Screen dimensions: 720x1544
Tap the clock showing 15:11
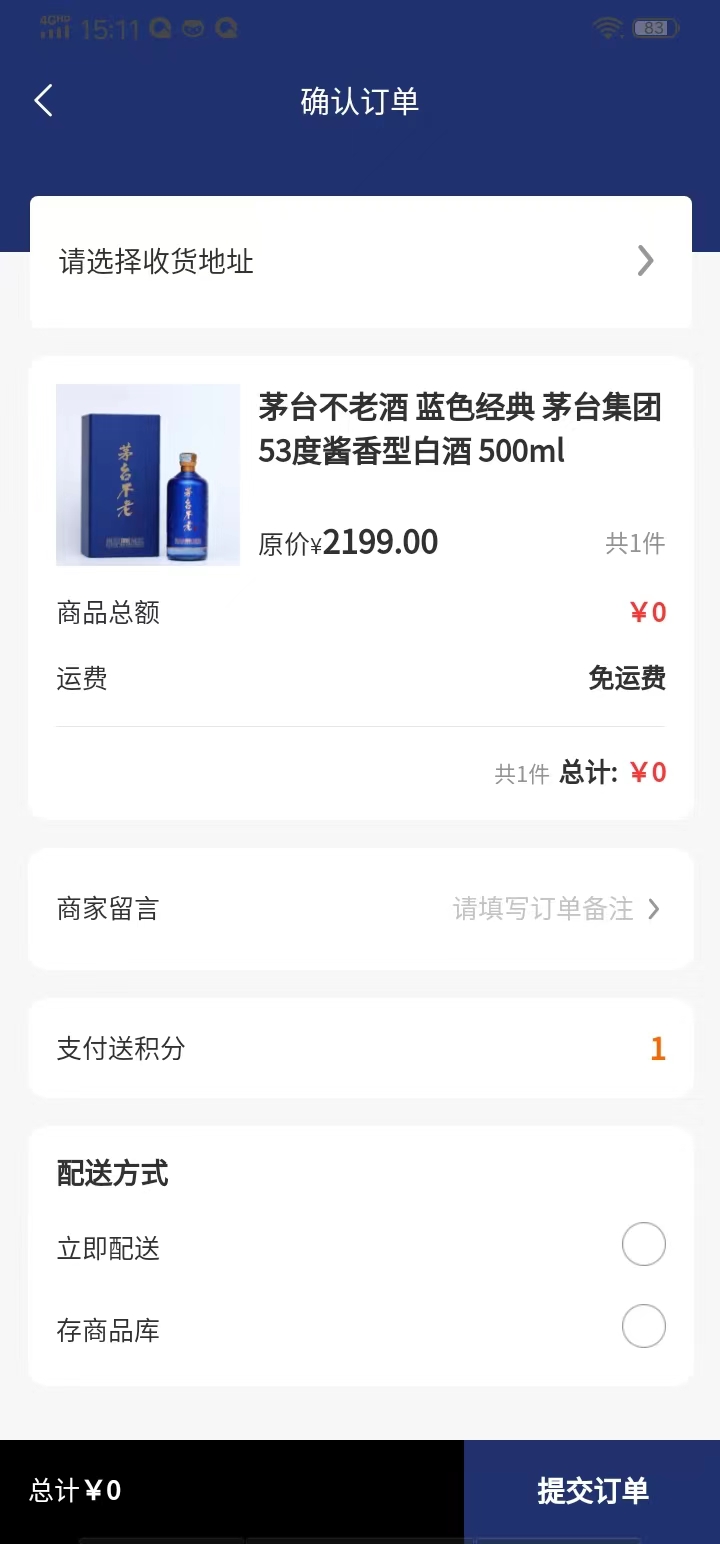pyautogui.click(x=110, y=29)
